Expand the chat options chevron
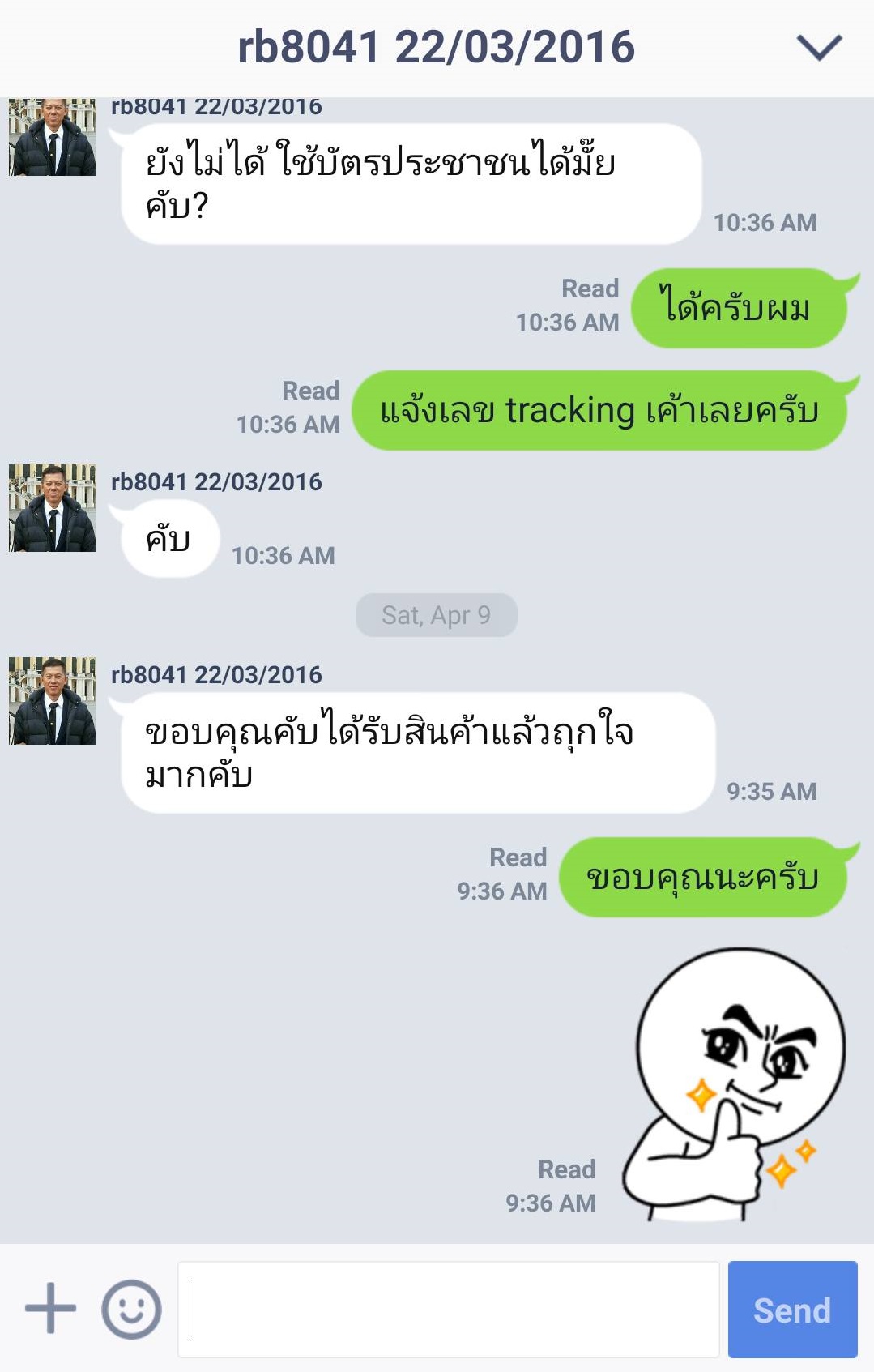This screenshot has width=874, height=1372. [x=819, y=48]
